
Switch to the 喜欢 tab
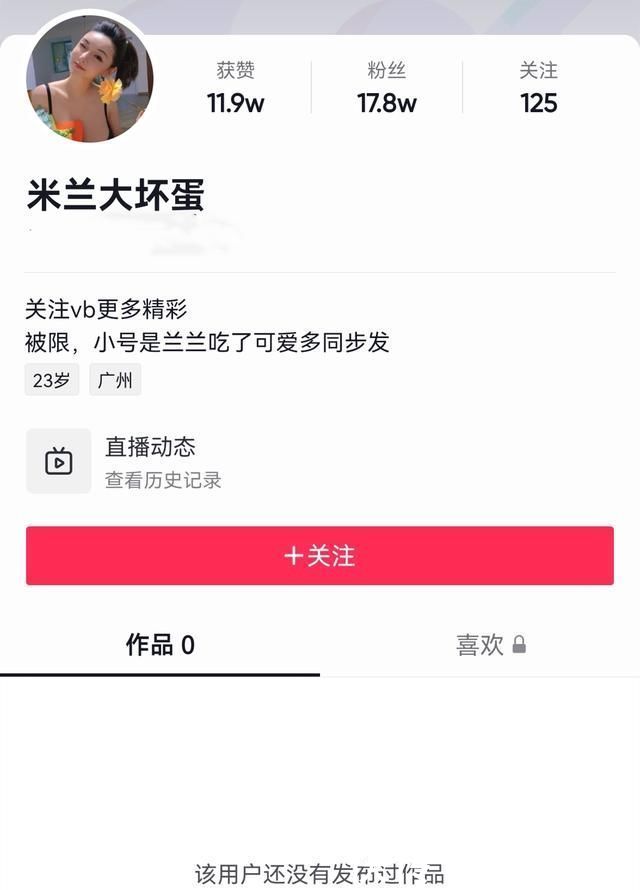pos(490,645)
